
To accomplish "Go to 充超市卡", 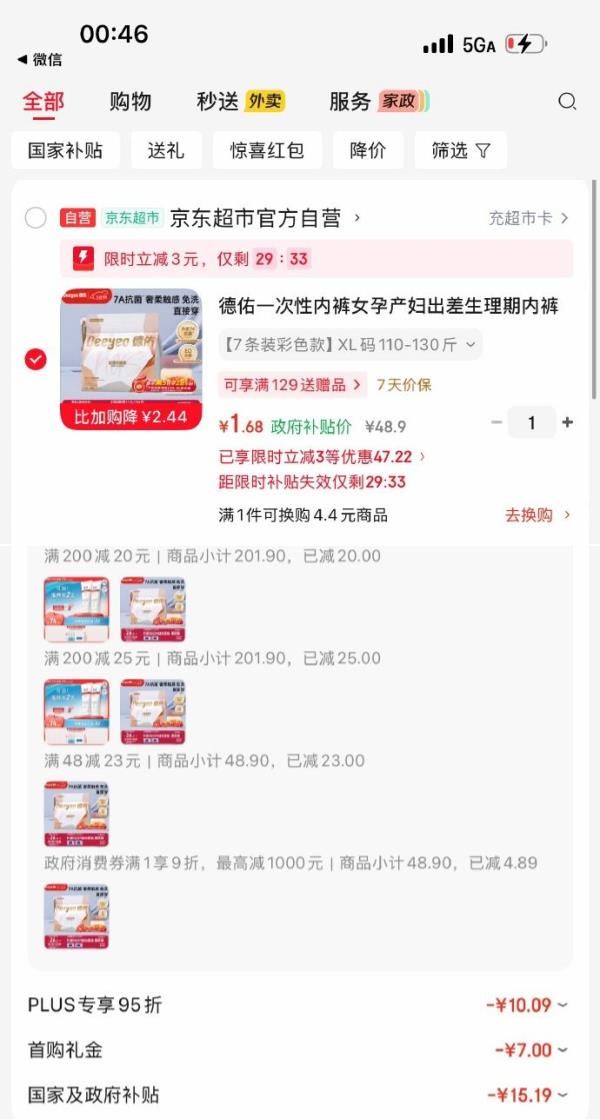I will [529, 218].
